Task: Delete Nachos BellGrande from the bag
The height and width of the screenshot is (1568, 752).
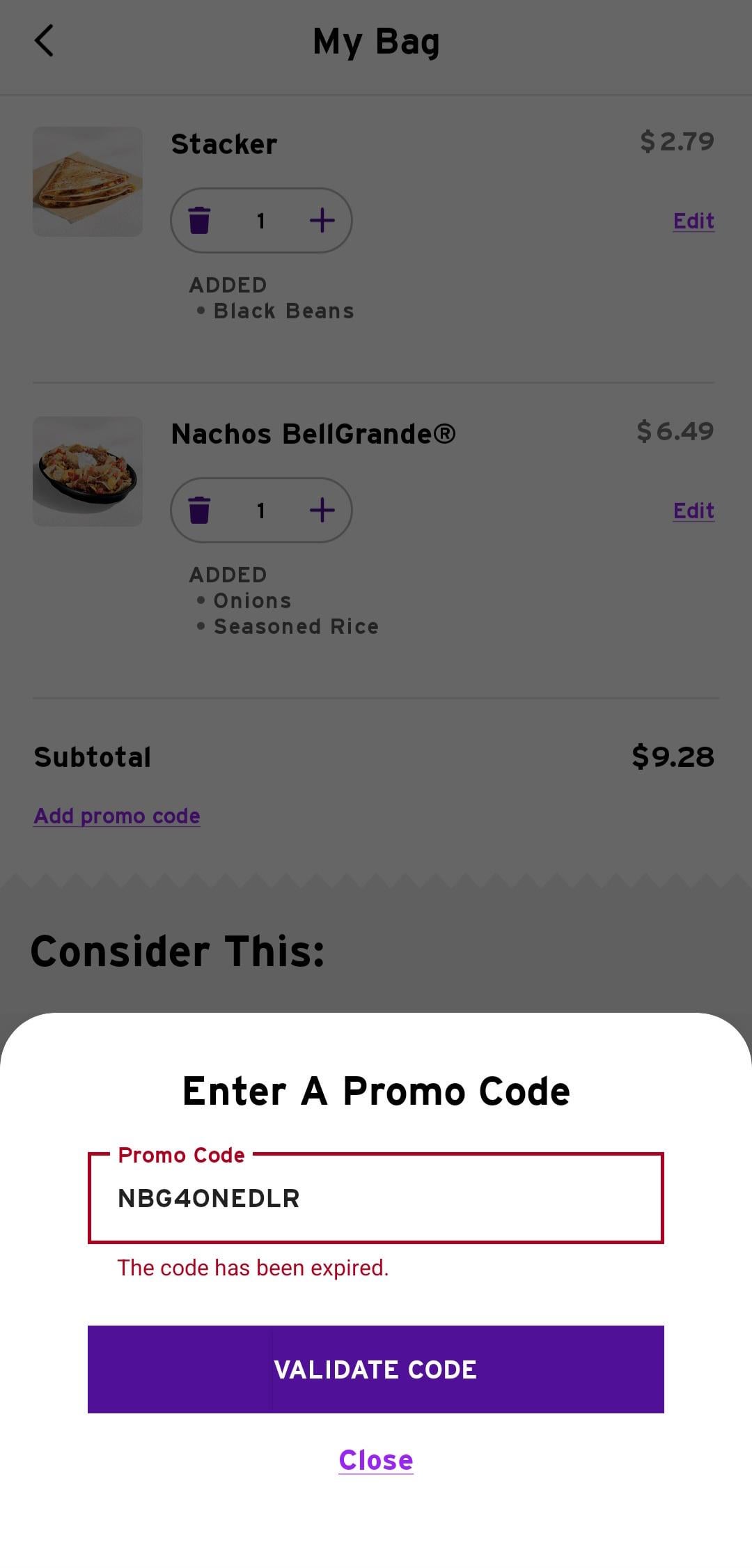Action: tap(199, 511)
